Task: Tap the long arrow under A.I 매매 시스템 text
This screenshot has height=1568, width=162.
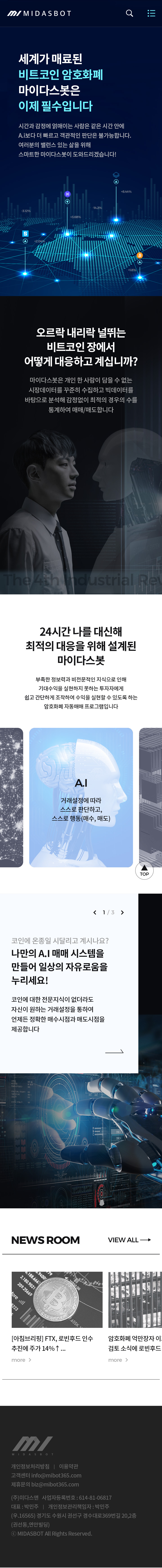Action: pyautogui.click(x=115, y=1051)
